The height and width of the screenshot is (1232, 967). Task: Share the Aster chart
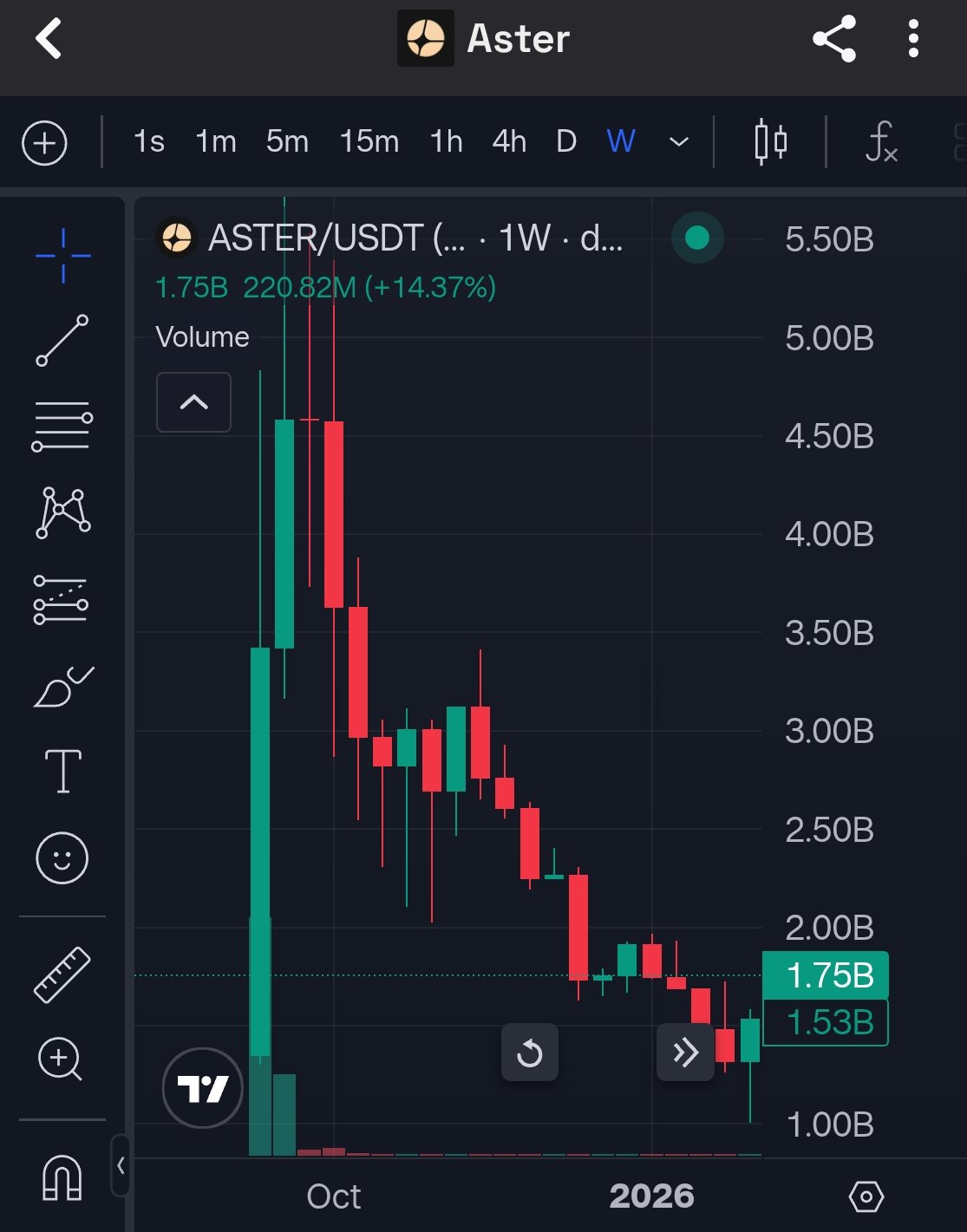833,39
